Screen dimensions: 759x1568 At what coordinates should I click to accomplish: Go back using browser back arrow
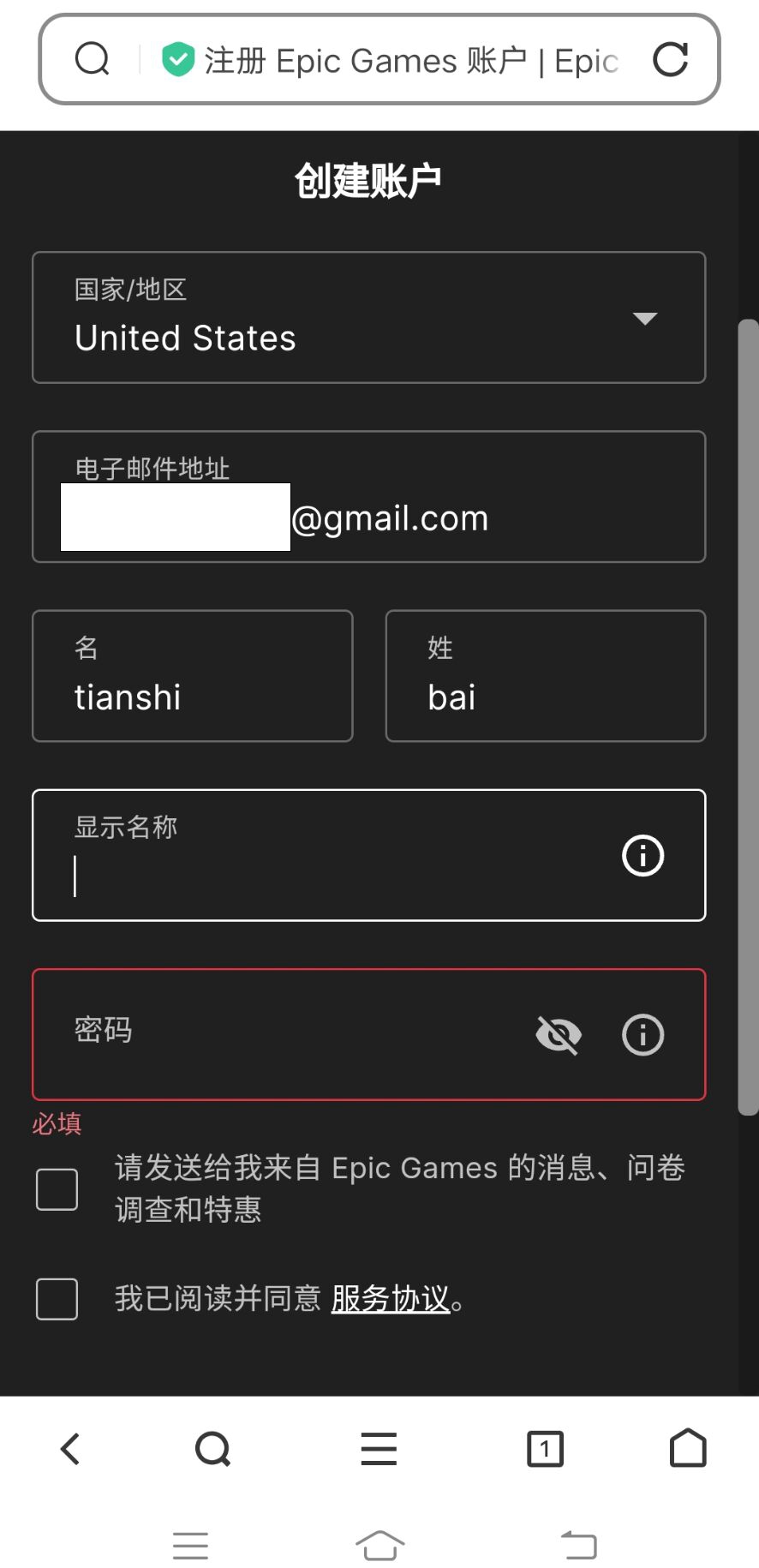[x=70, y=1449]
